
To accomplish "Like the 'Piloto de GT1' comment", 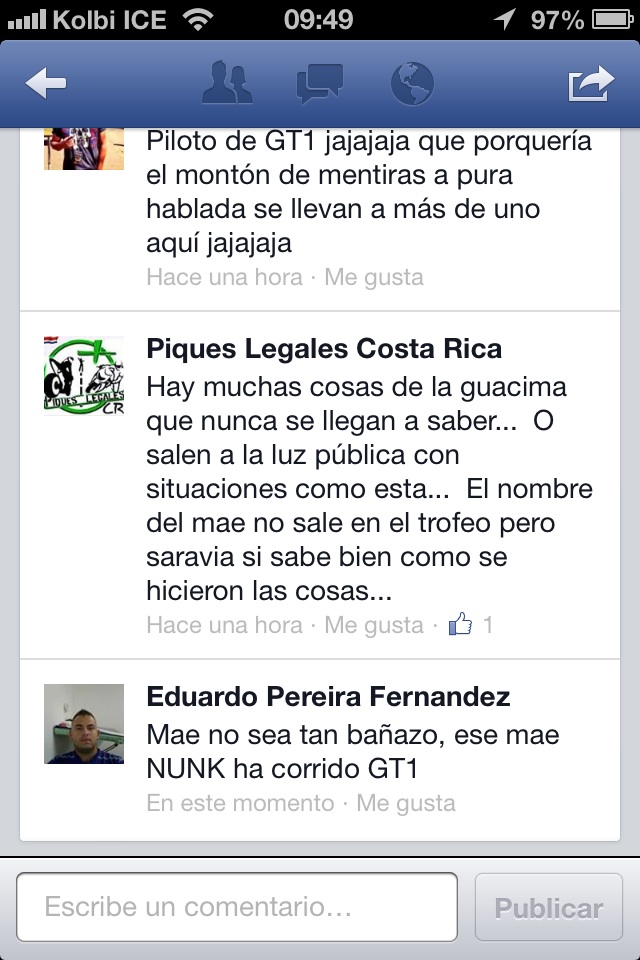I will (x=373, y=277).
